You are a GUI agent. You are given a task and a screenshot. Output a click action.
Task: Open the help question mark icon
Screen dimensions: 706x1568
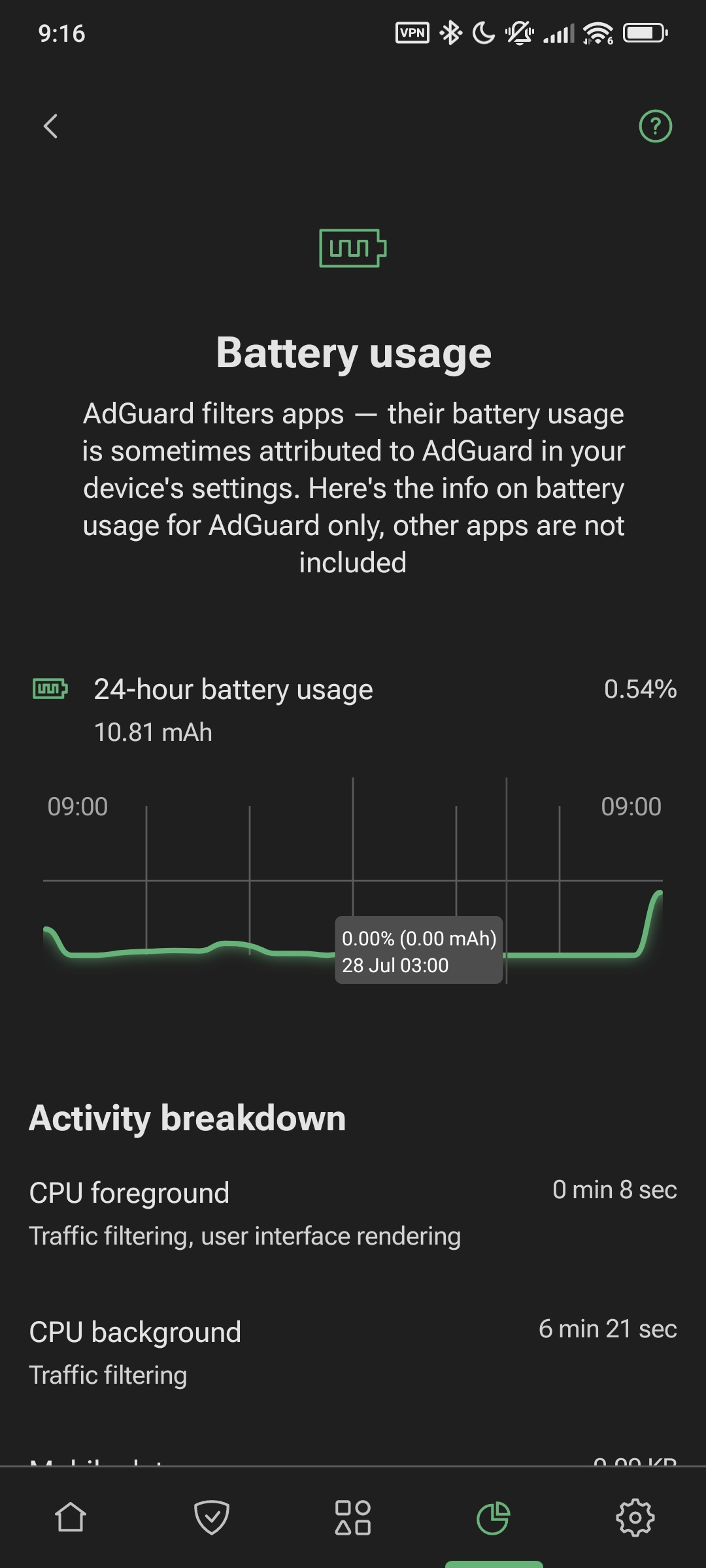click(x=655, y=126)
